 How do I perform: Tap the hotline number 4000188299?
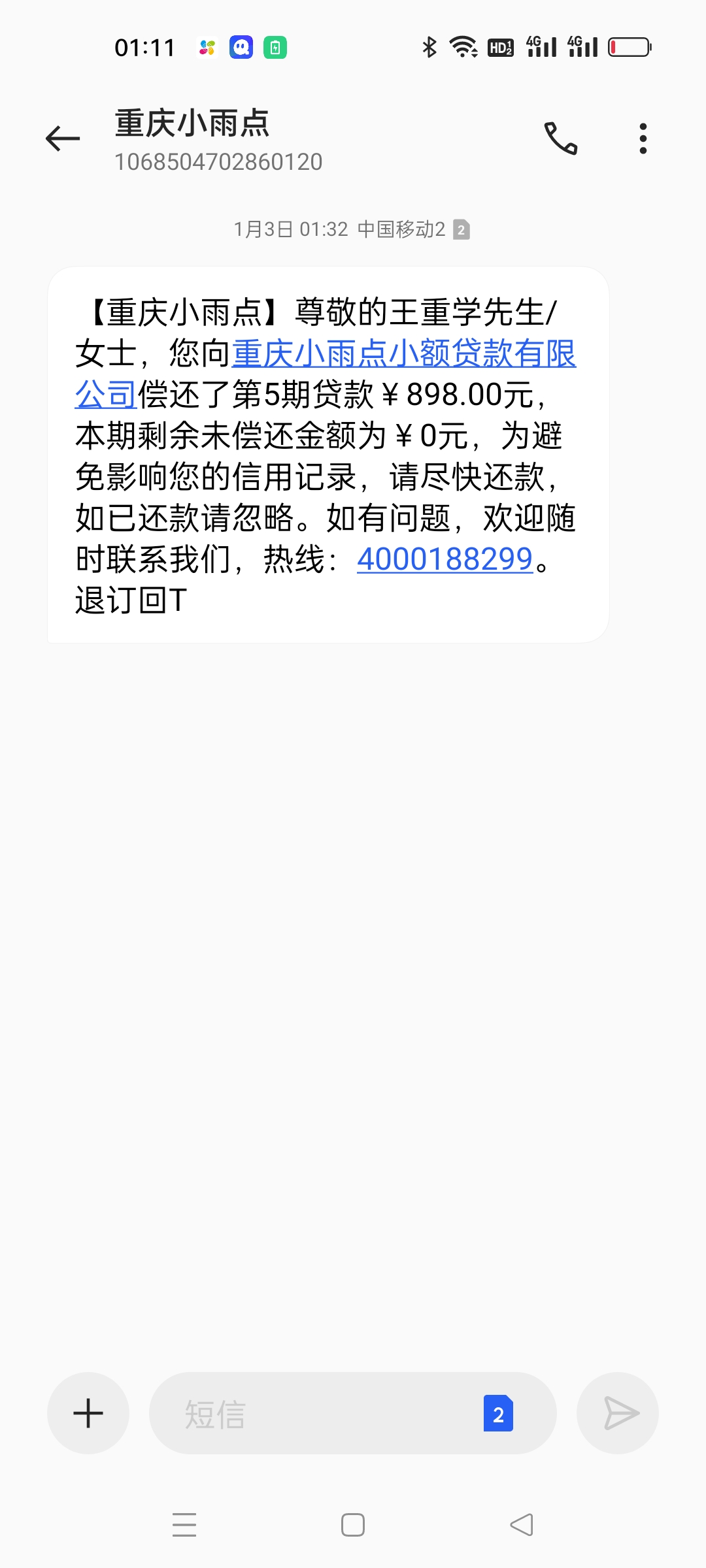click(x=445, y=559)
